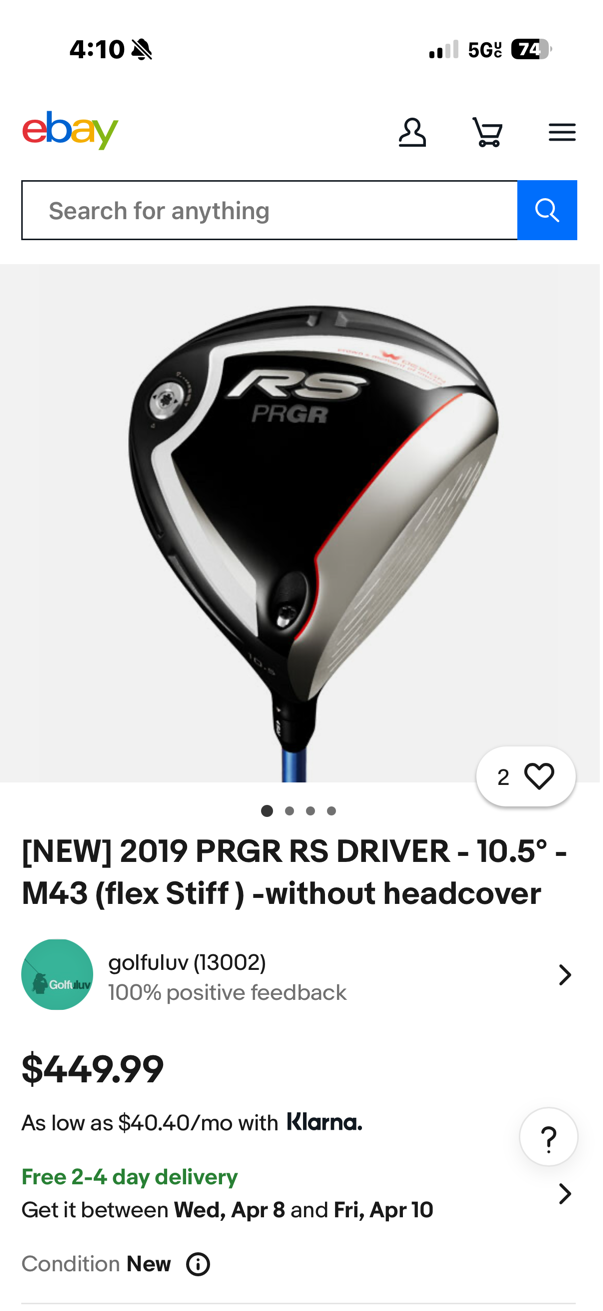This screenshot has width=603, height=1311.
Task: Open the shopping cart
Action: coord(487,132)
